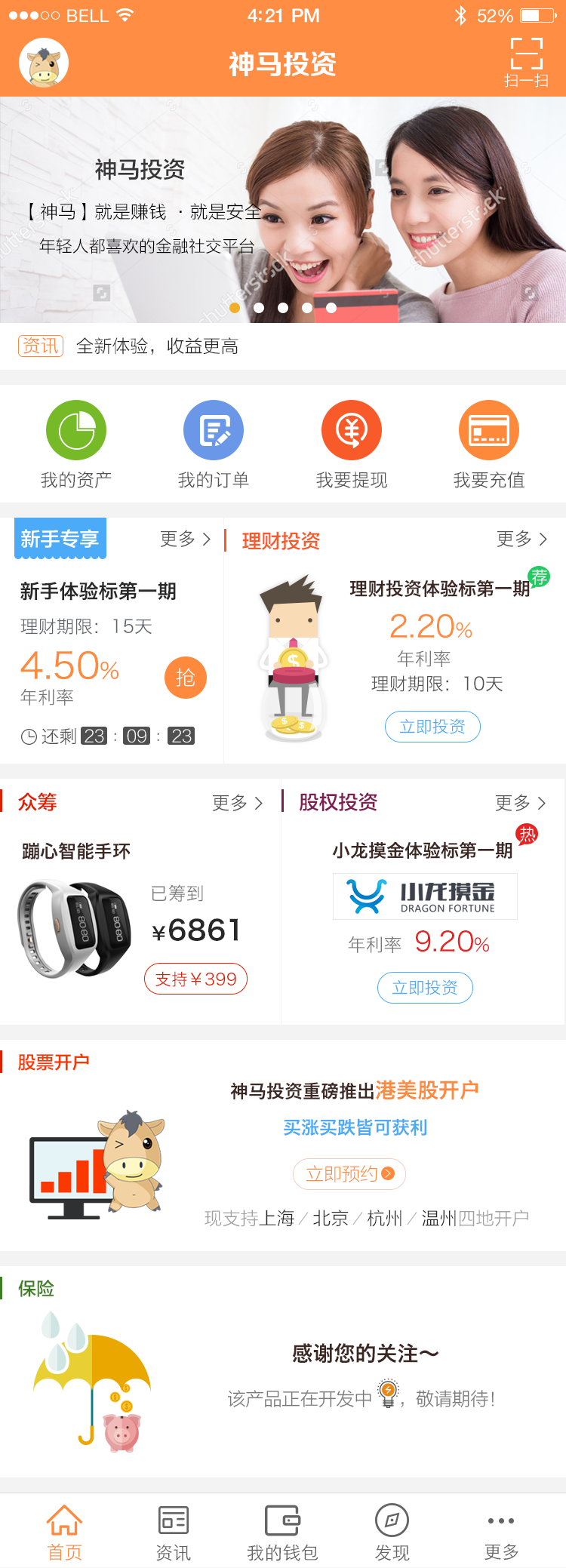The image size is (566, 1568).
Task: Switch to the 我的钱包 tab
Action: (x=282, y=1532)
